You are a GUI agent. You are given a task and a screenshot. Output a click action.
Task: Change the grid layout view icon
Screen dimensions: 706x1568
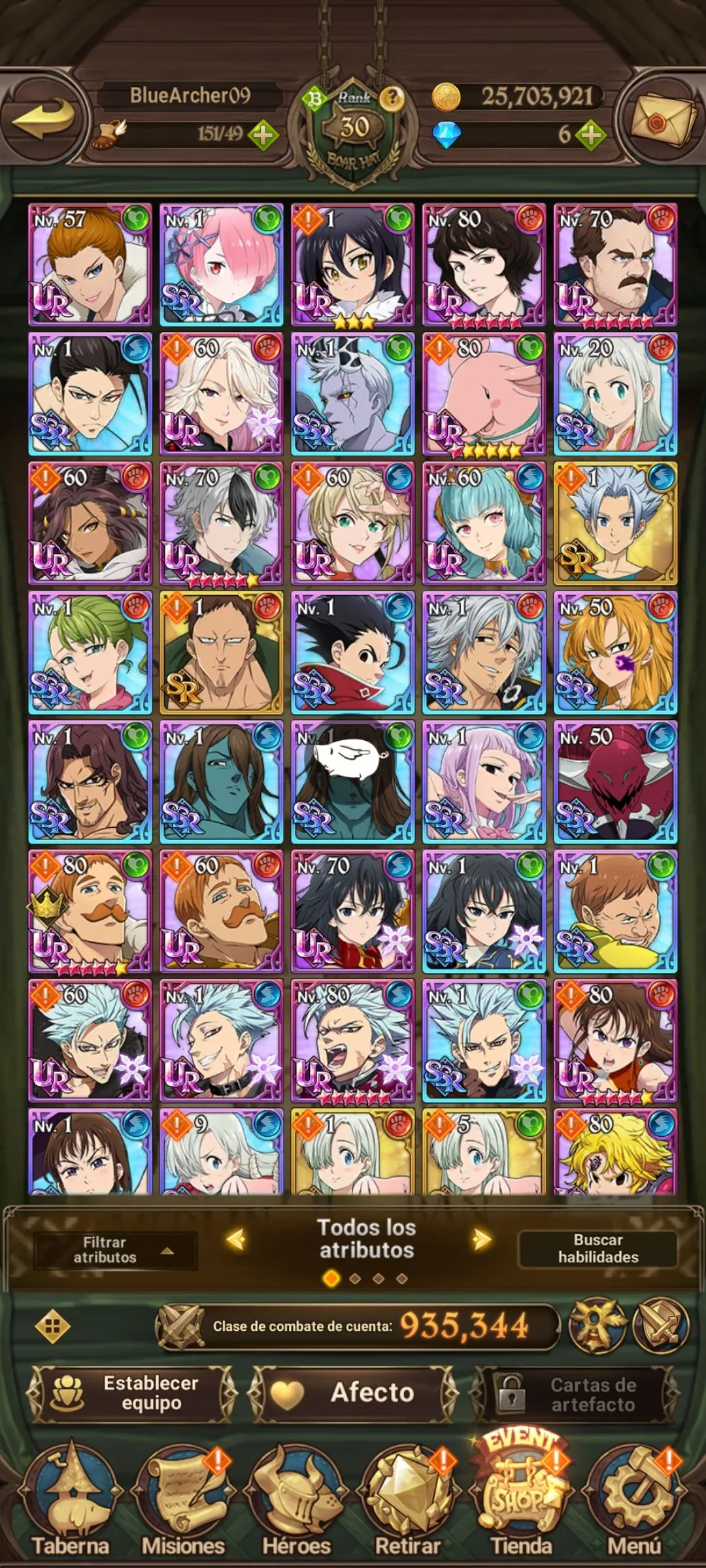click(x=52, y=1326)
